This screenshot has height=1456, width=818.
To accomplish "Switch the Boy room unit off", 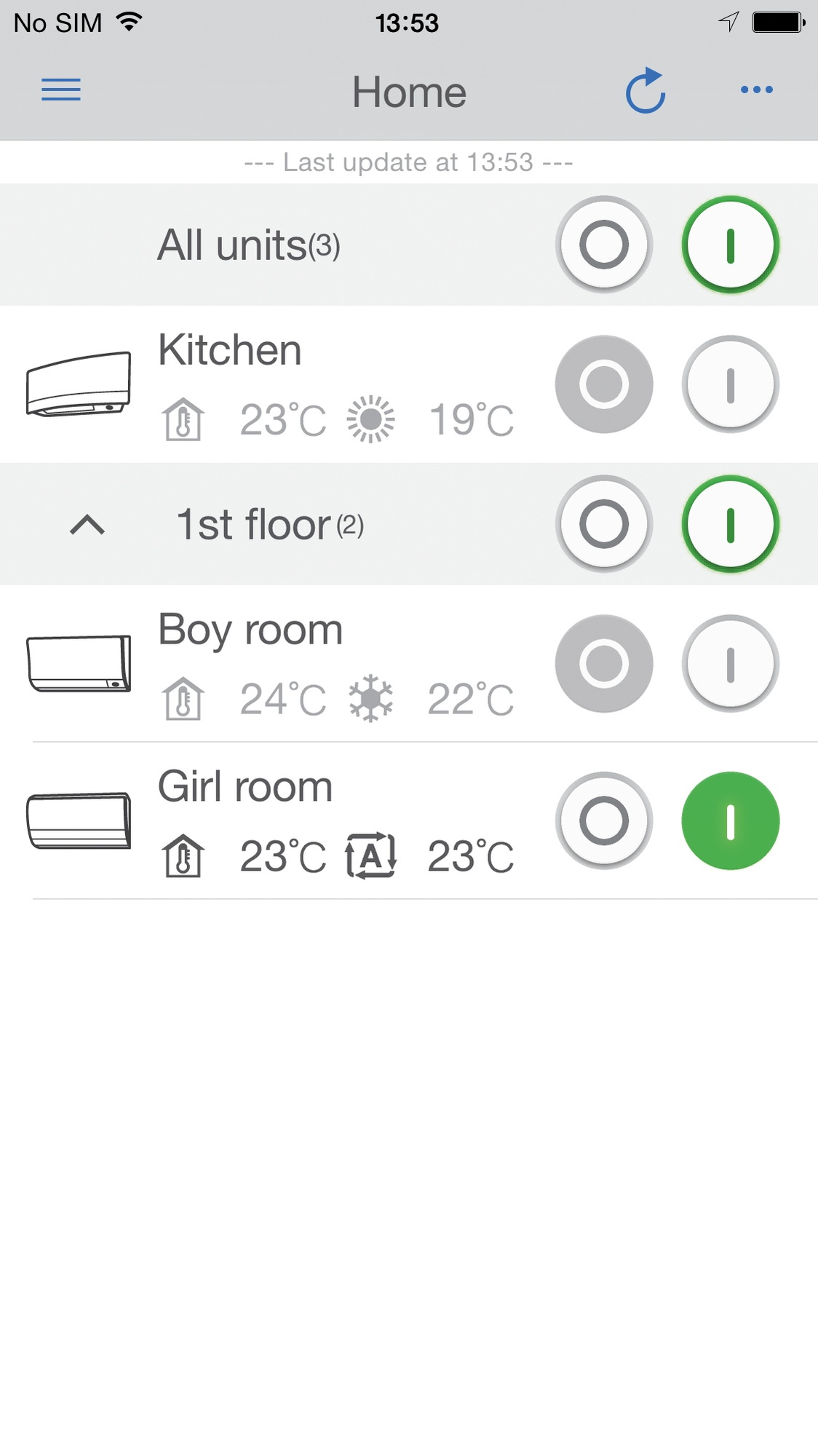I will coord(604,664).
